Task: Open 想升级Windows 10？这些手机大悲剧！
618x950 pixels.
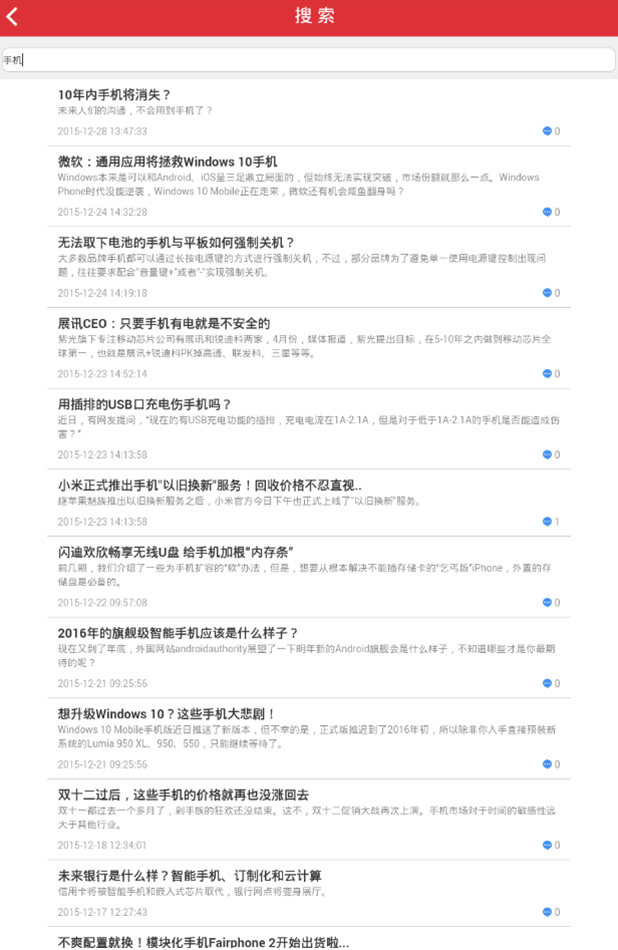Action: pyautogui.click(x=167, y=714)
